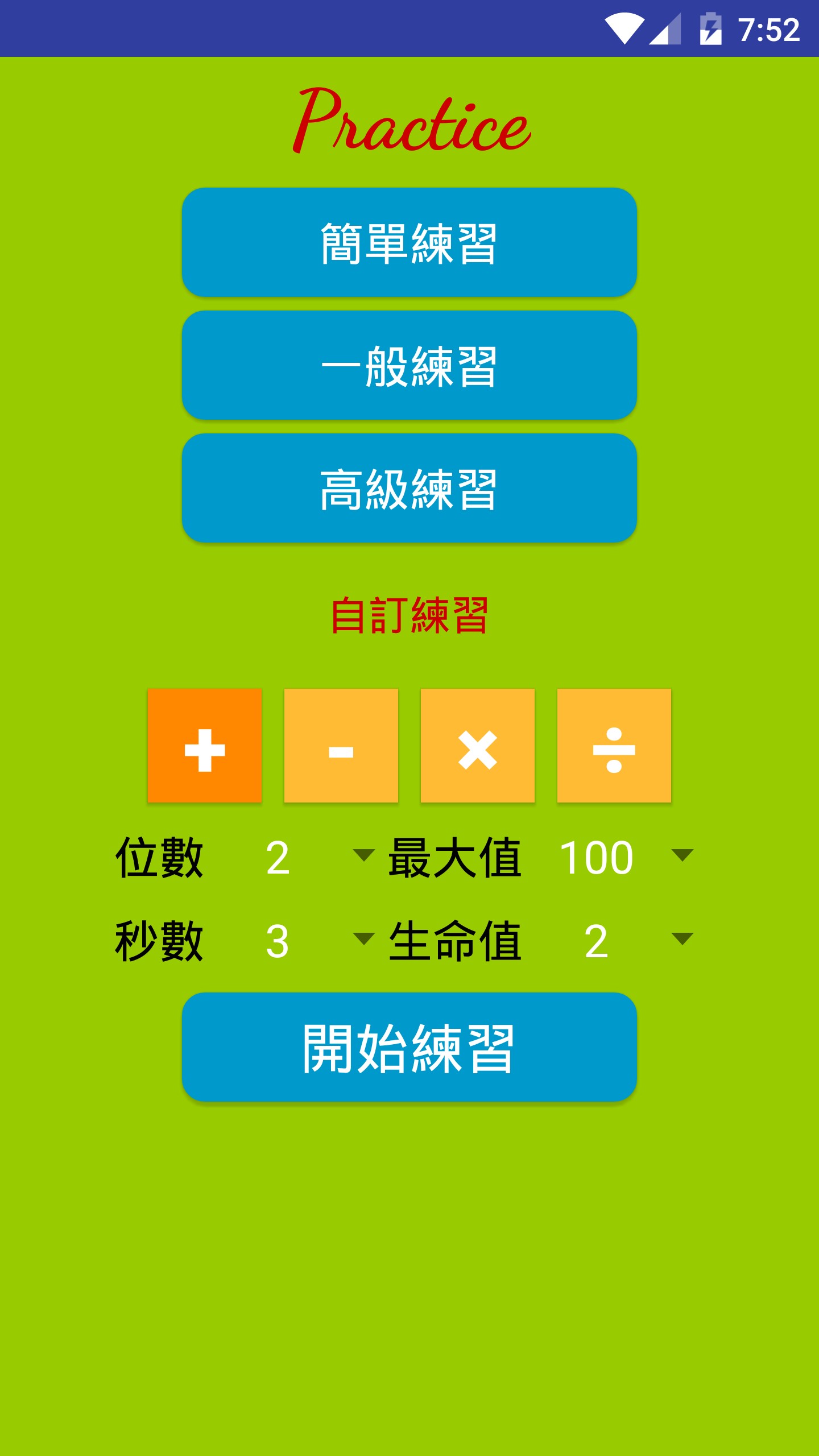This screenshot has width=819, height=1456.
Task: Start the 一般練習 normal practice
Action: coord(409,366)
